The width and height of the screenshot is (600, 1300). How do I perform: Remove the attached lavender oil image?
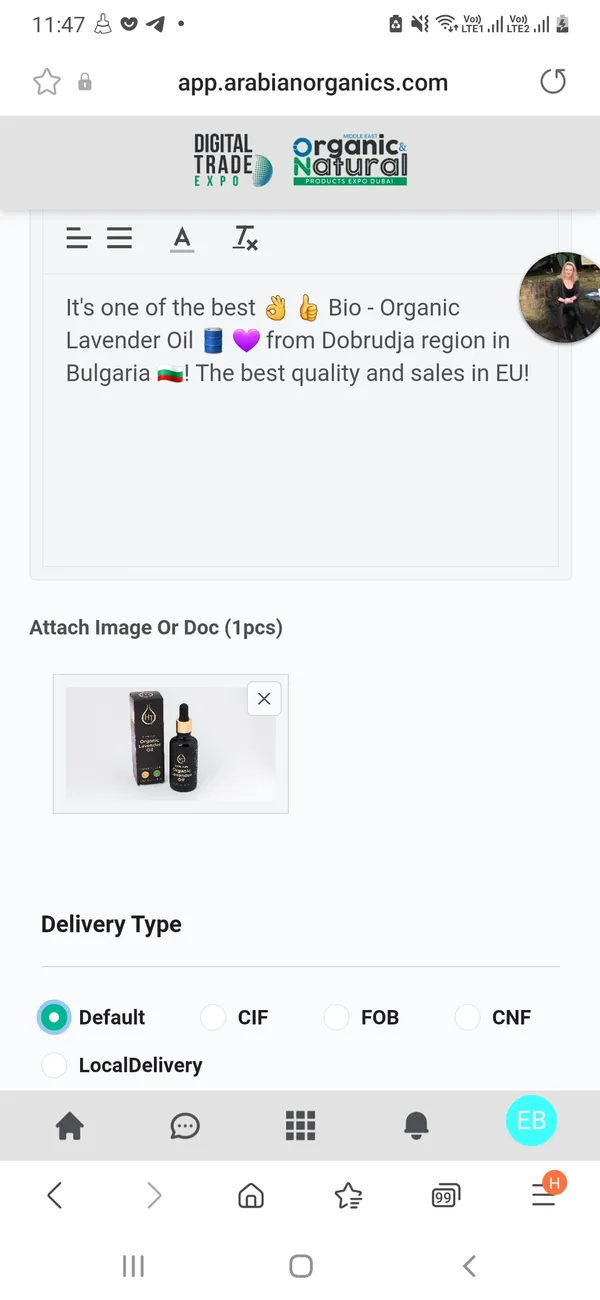pos(264,699)
